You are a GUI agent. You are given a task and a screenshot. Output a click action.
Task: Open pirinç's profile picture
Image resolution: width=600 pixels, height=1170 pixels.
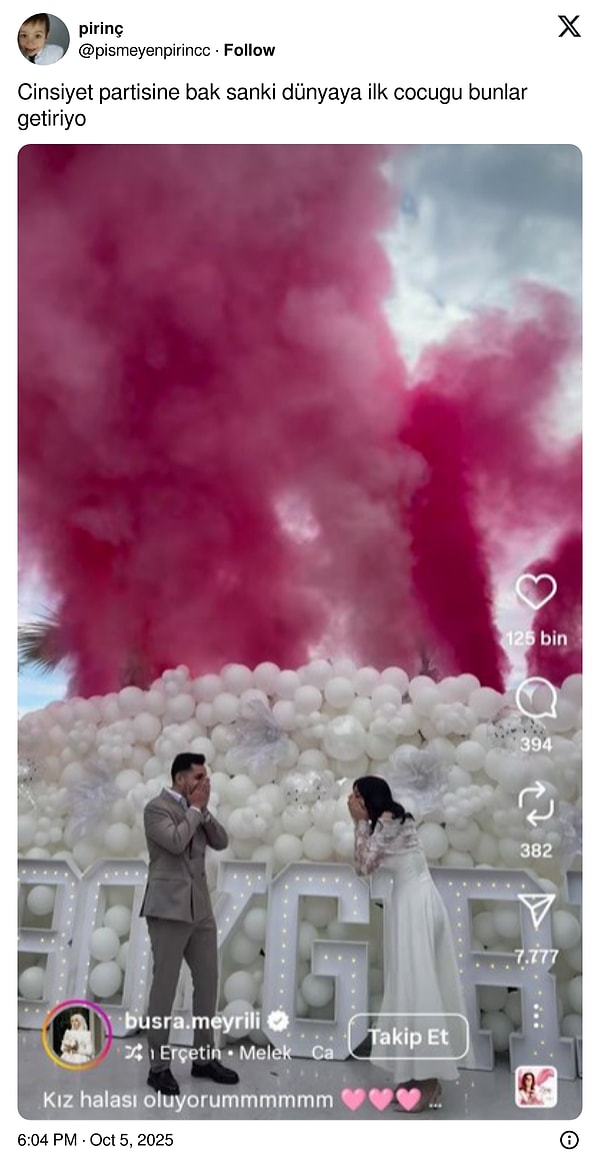click(43, 39)
